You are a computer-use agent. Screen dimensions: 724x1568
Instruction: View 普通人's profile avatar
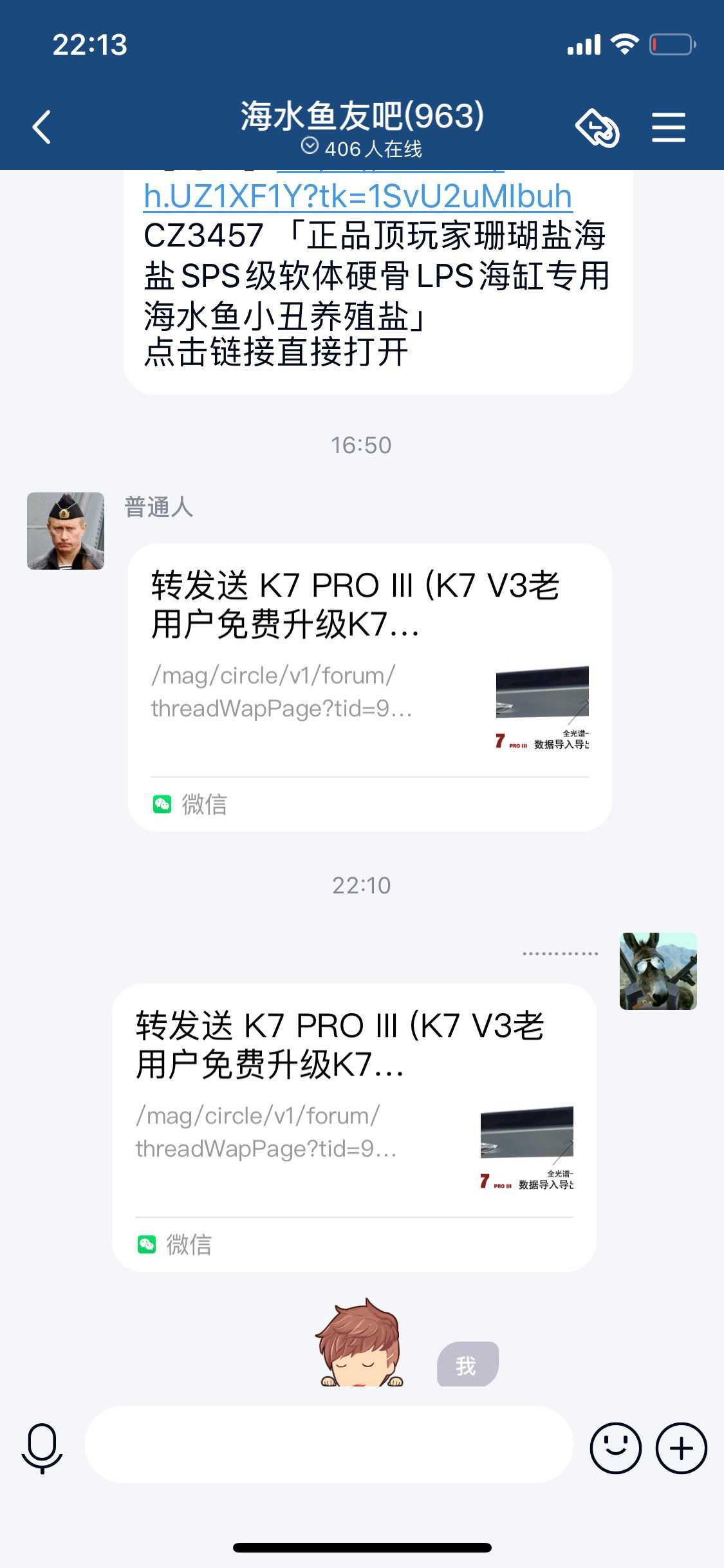point(66,531)
